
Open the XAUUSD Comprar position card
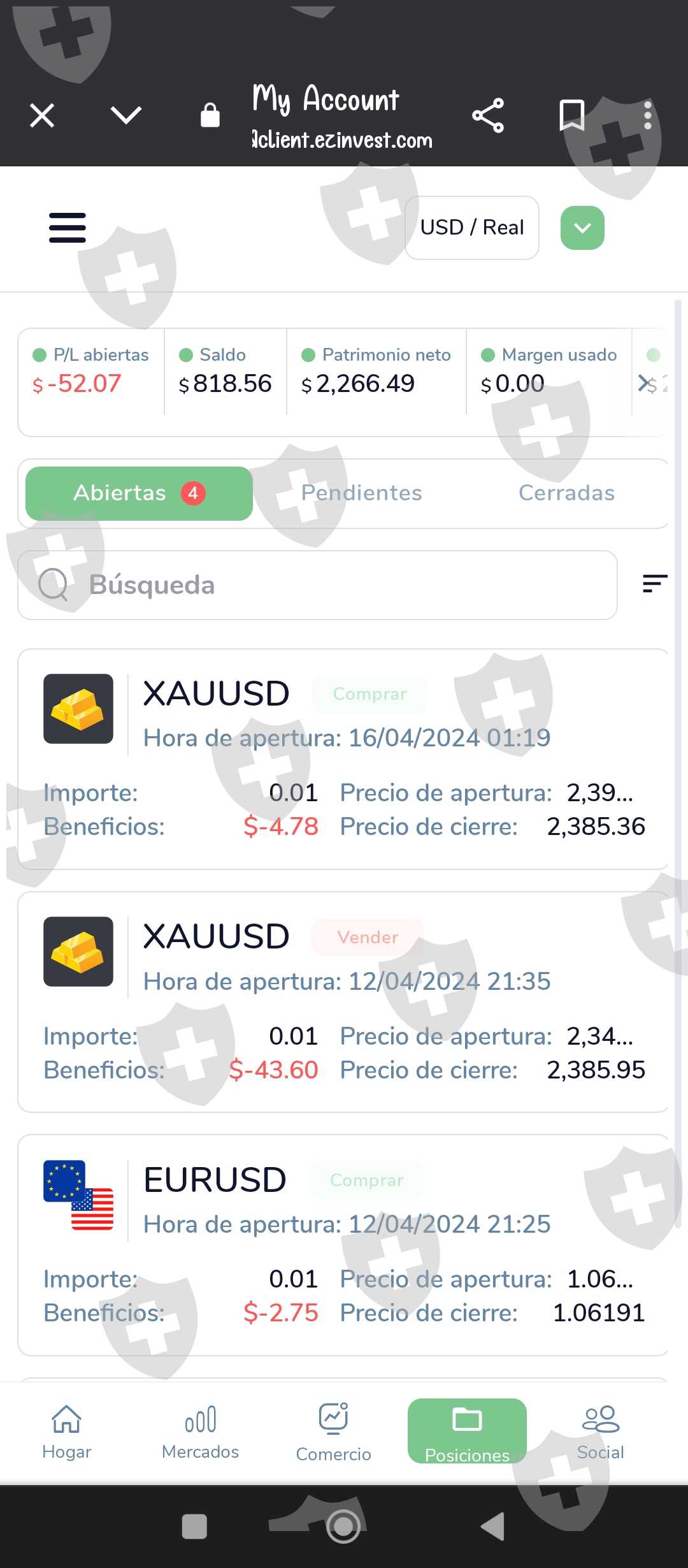tap(343, 759)
